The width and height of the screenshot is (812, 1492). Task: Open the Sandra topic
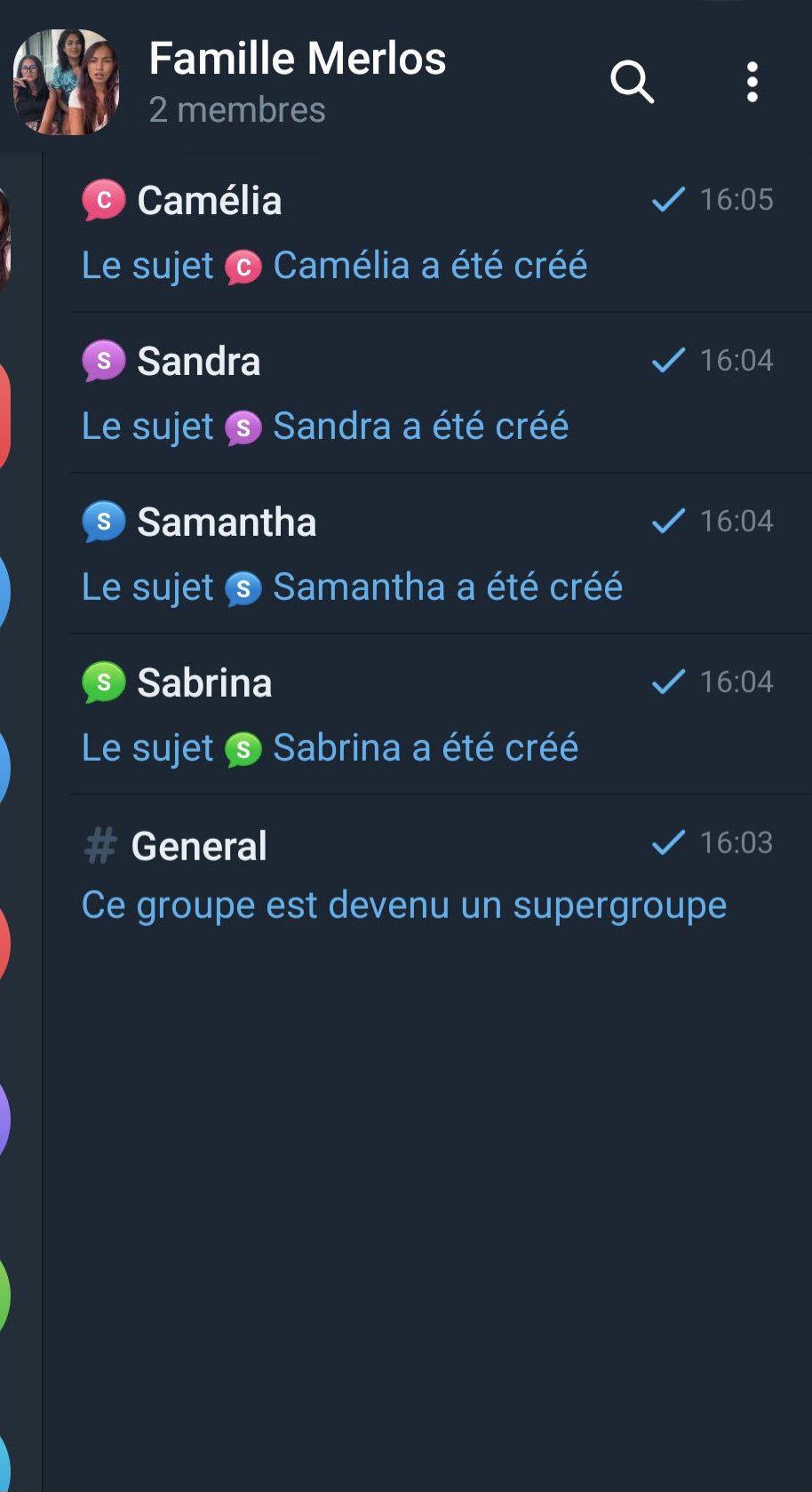(426, 393)
